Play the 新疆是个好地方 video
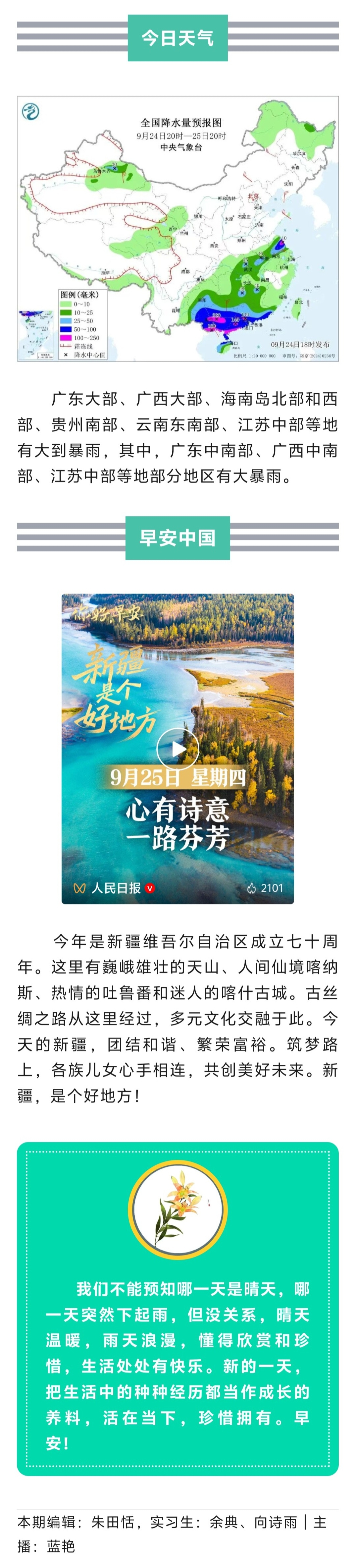The height and width of the screenshot is (1568, 355). click(x=177, y=749)
